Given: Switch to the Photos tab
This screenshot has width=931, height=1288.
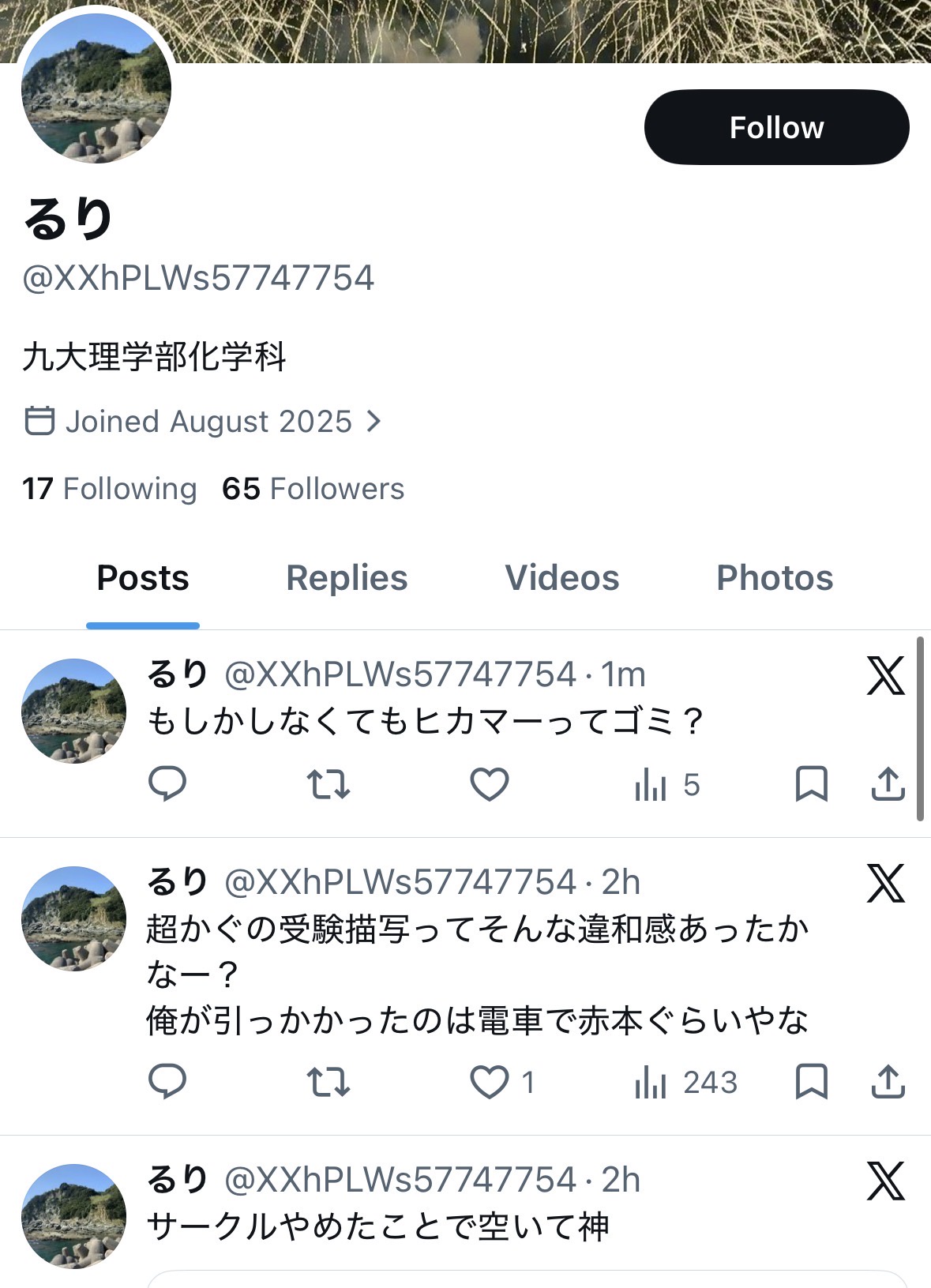Looking at the screenshot, I should click(x=775, y=578).
